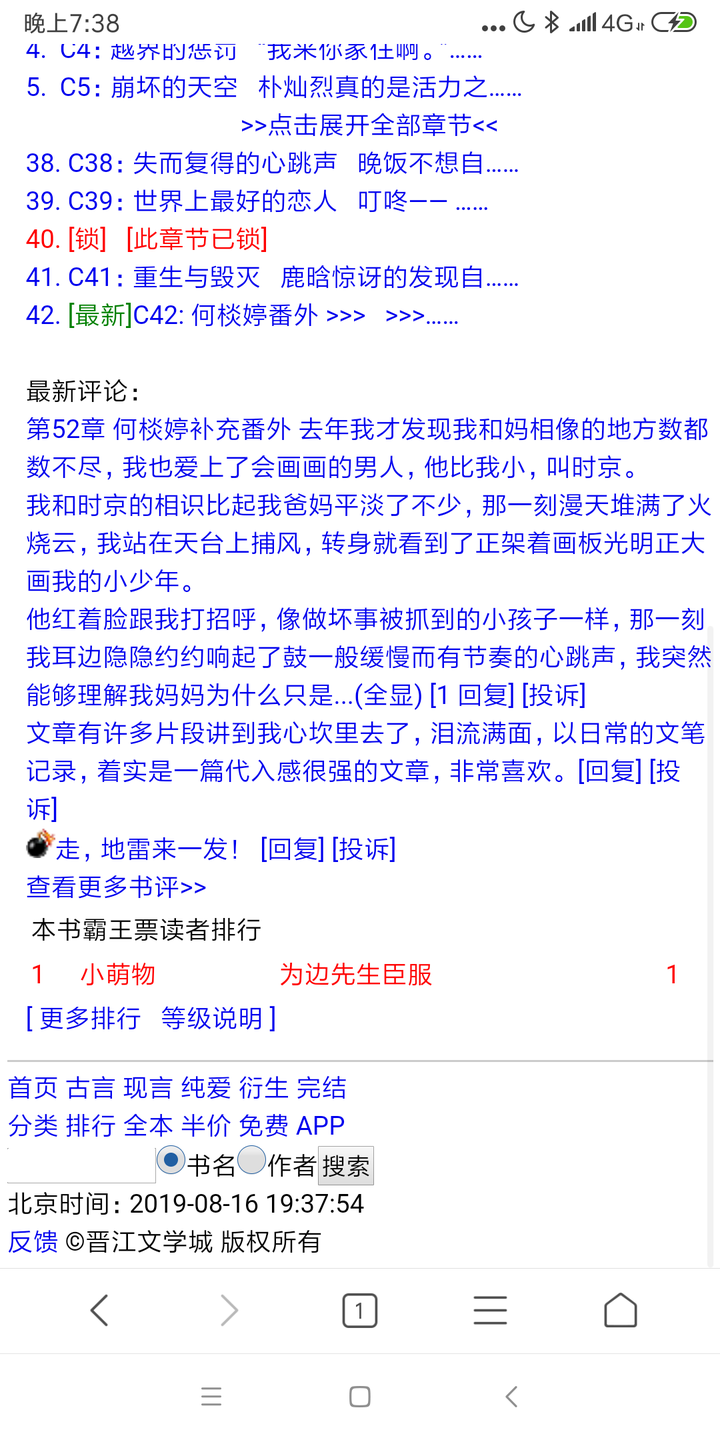Open the 免费 free books link
Screen dimensions: 720x1440
point(264,1126)
